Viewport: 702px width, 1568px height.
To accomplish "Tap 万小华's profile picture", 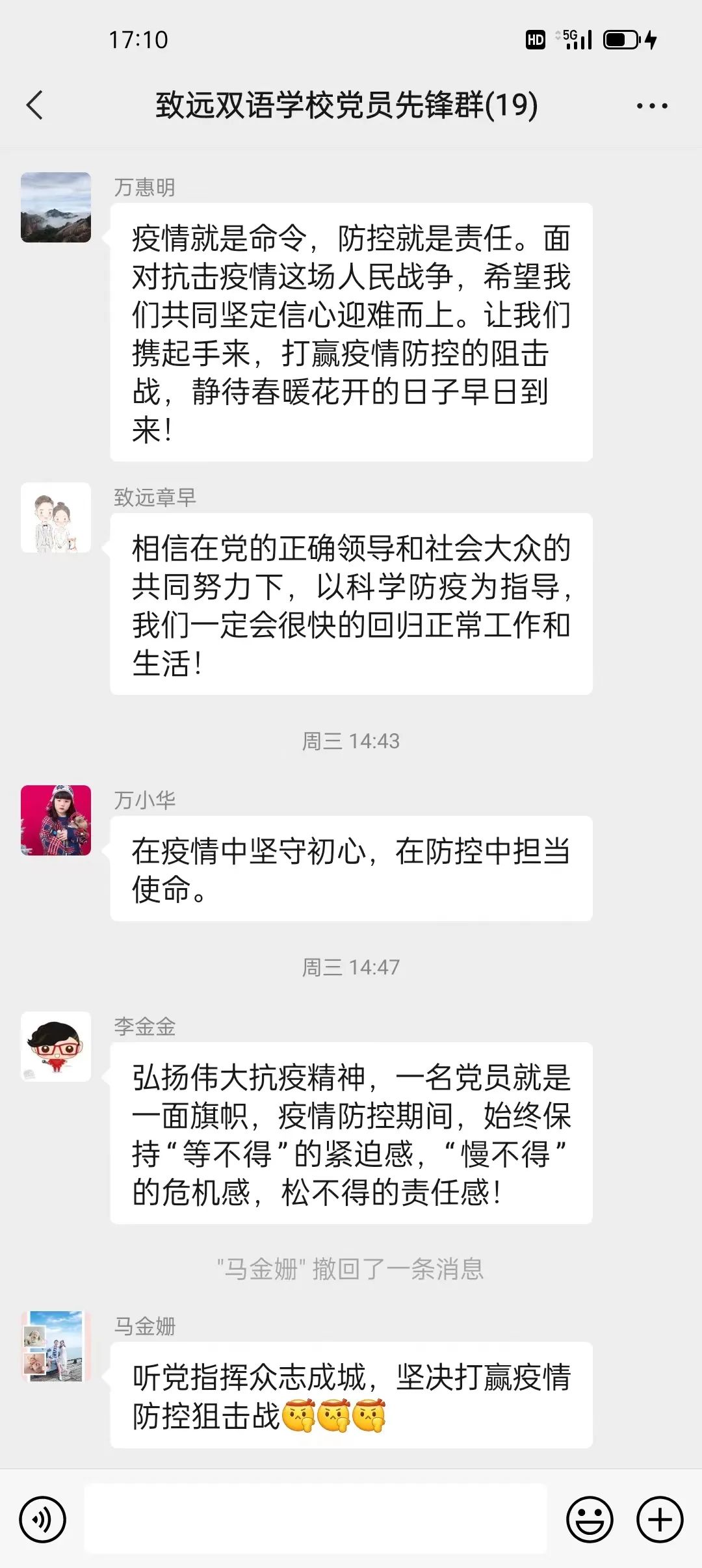I will (x=56, y=820).
